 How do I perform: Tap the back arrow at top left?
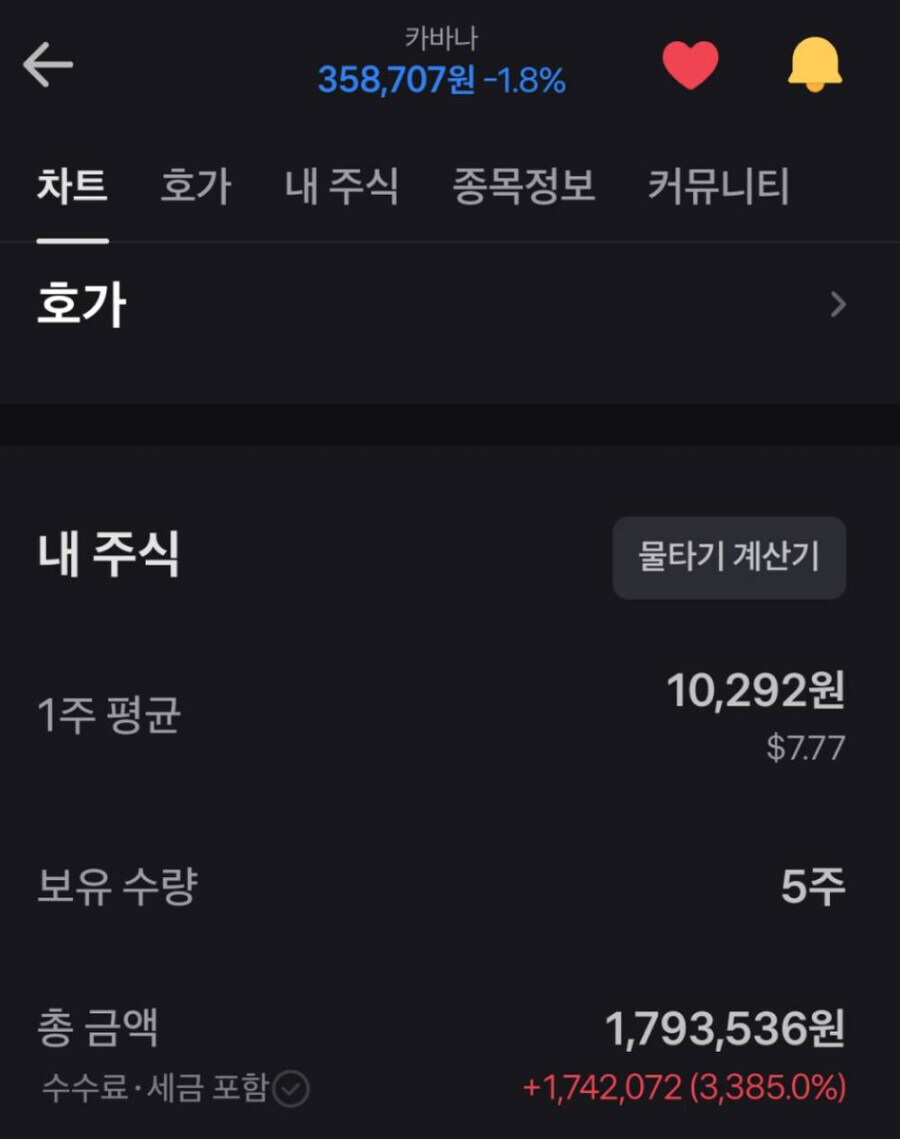point(48,63)
